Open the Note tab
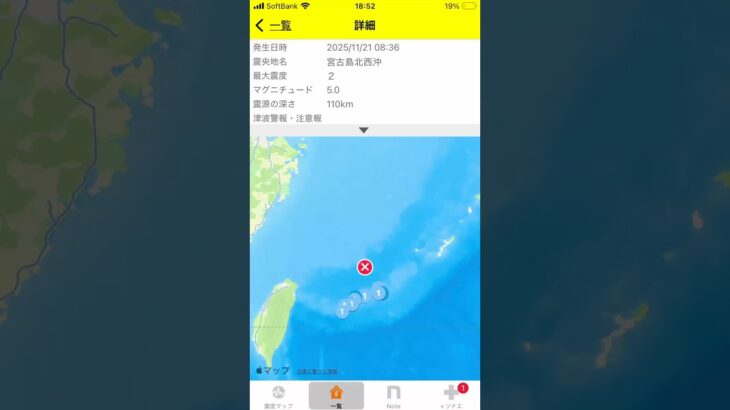This screenshot has width=730, height=410. pyautogui.click(x=393, y=396)
